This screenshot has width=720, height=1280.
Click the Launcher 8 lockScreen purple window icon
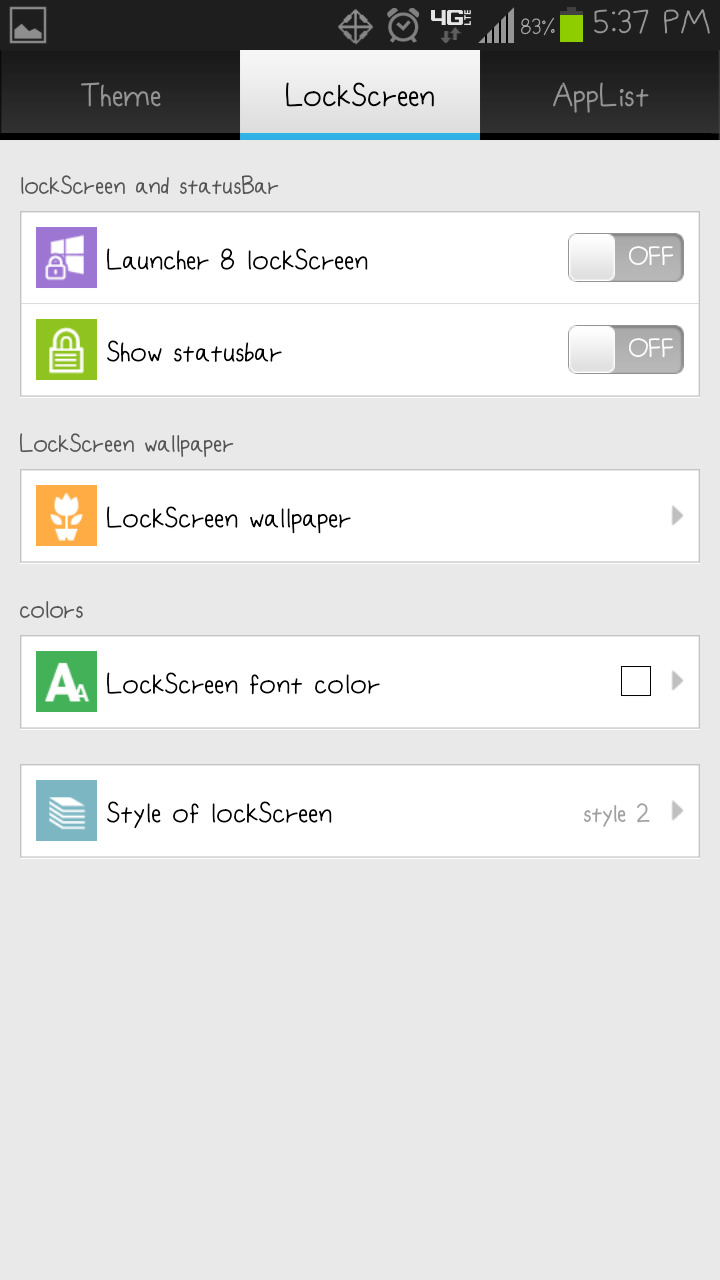66,257
